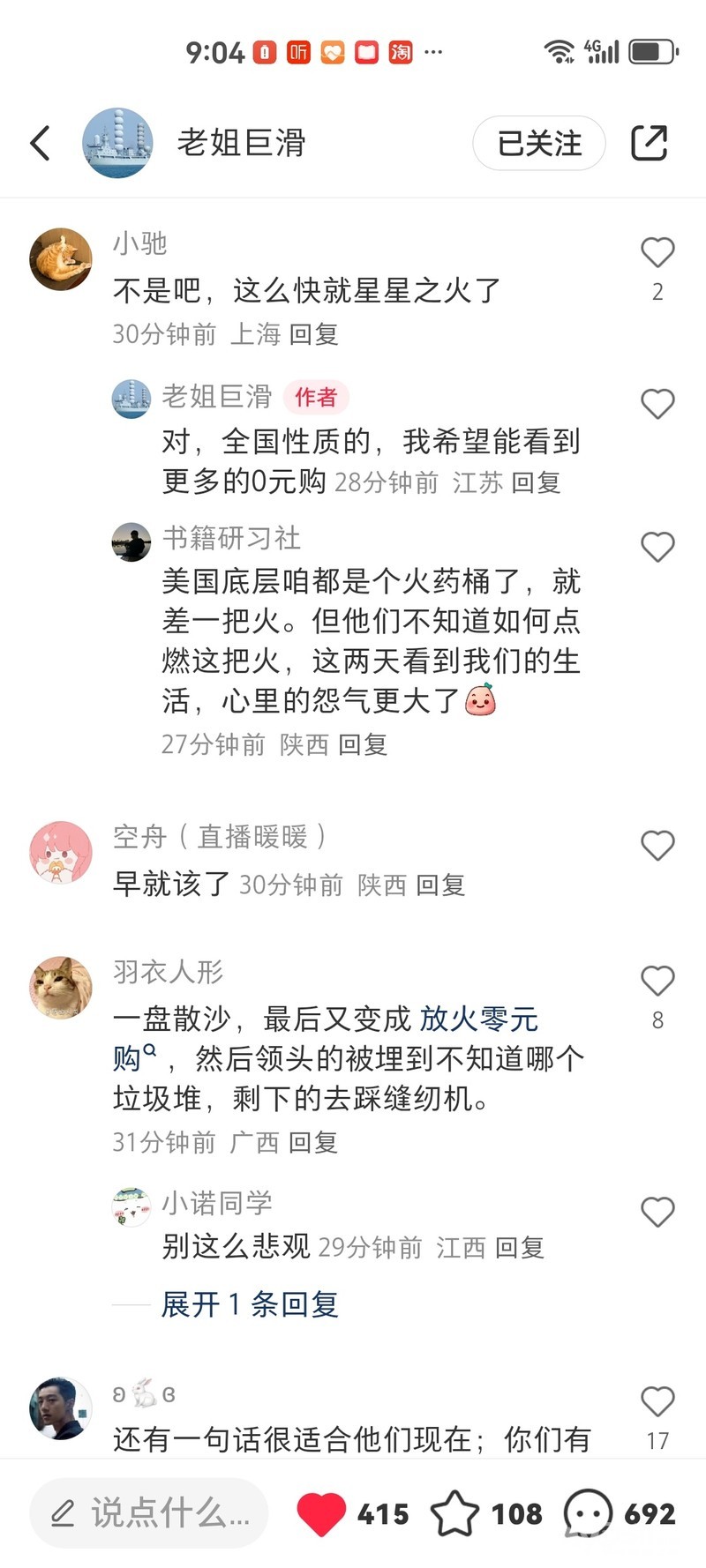Reply to 小驰's comment

[314, 334]
